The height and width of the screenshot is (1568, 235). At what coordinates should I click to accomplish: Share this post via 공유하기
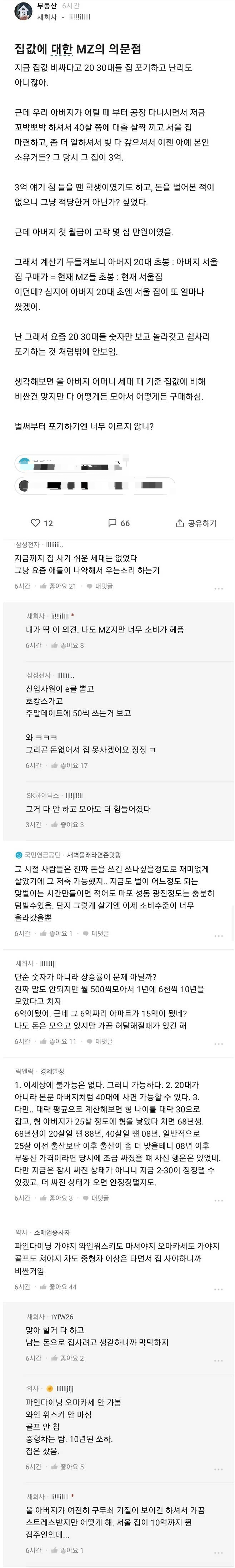click(x=195, y=523)
